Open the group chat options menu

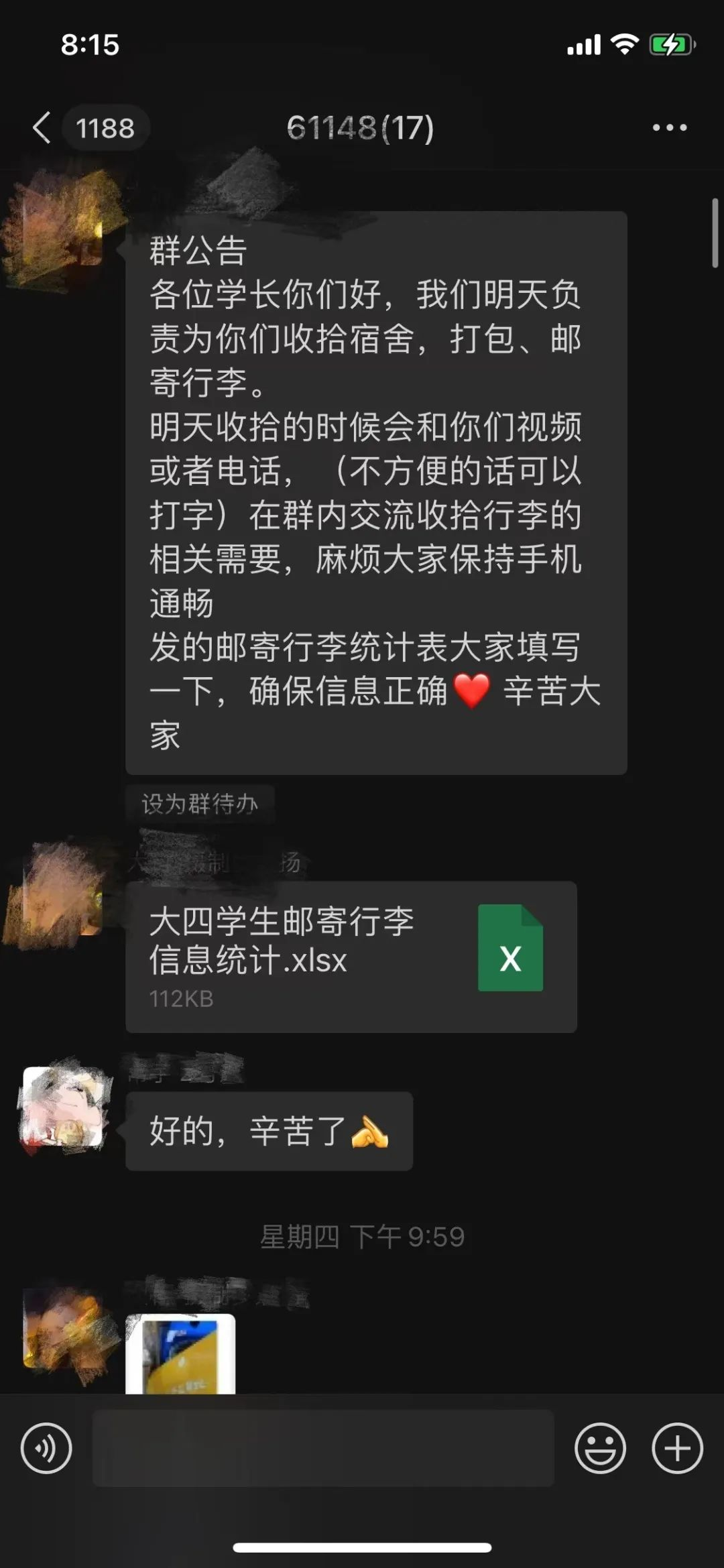[x=669, y=127]
